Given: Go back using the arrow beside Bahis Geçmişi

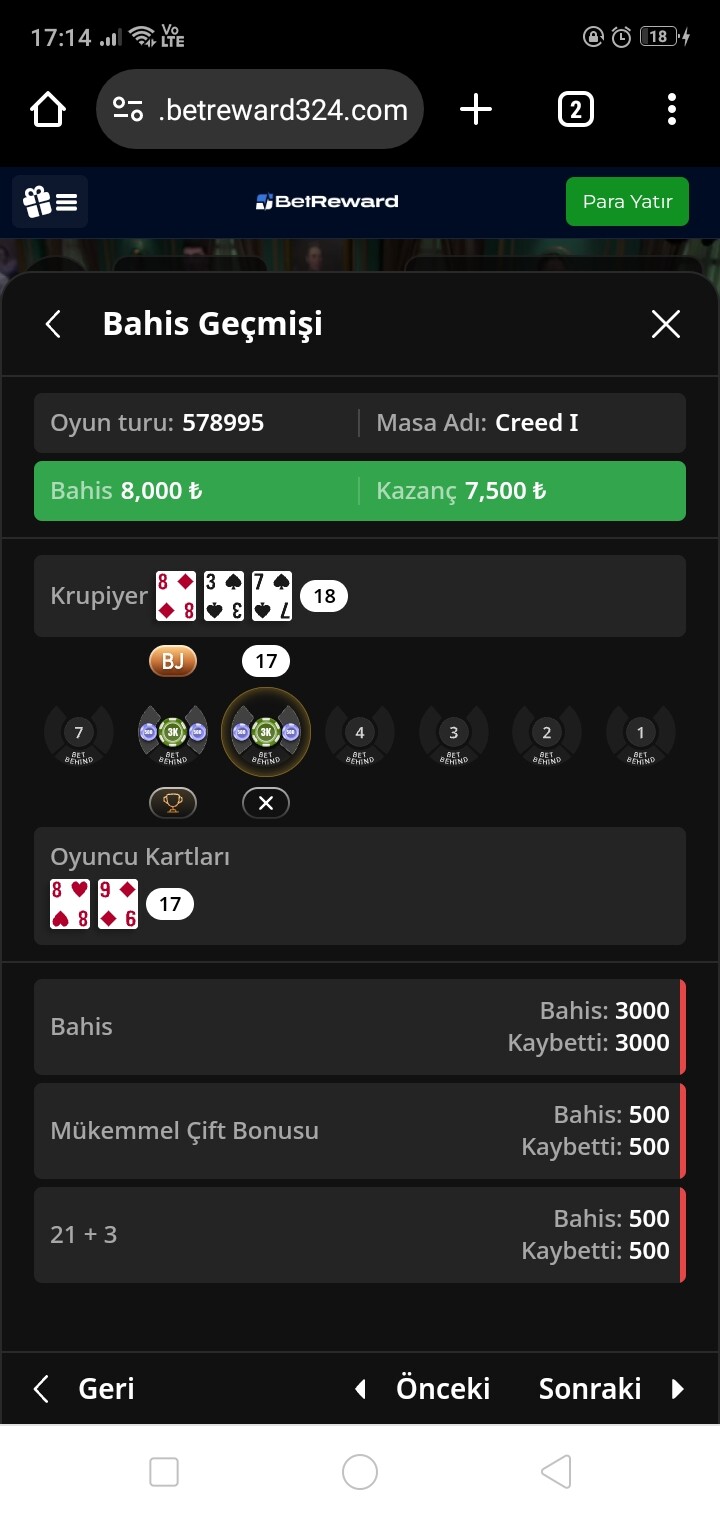Looking at the screenshot, I should click(x=54, y=324).
